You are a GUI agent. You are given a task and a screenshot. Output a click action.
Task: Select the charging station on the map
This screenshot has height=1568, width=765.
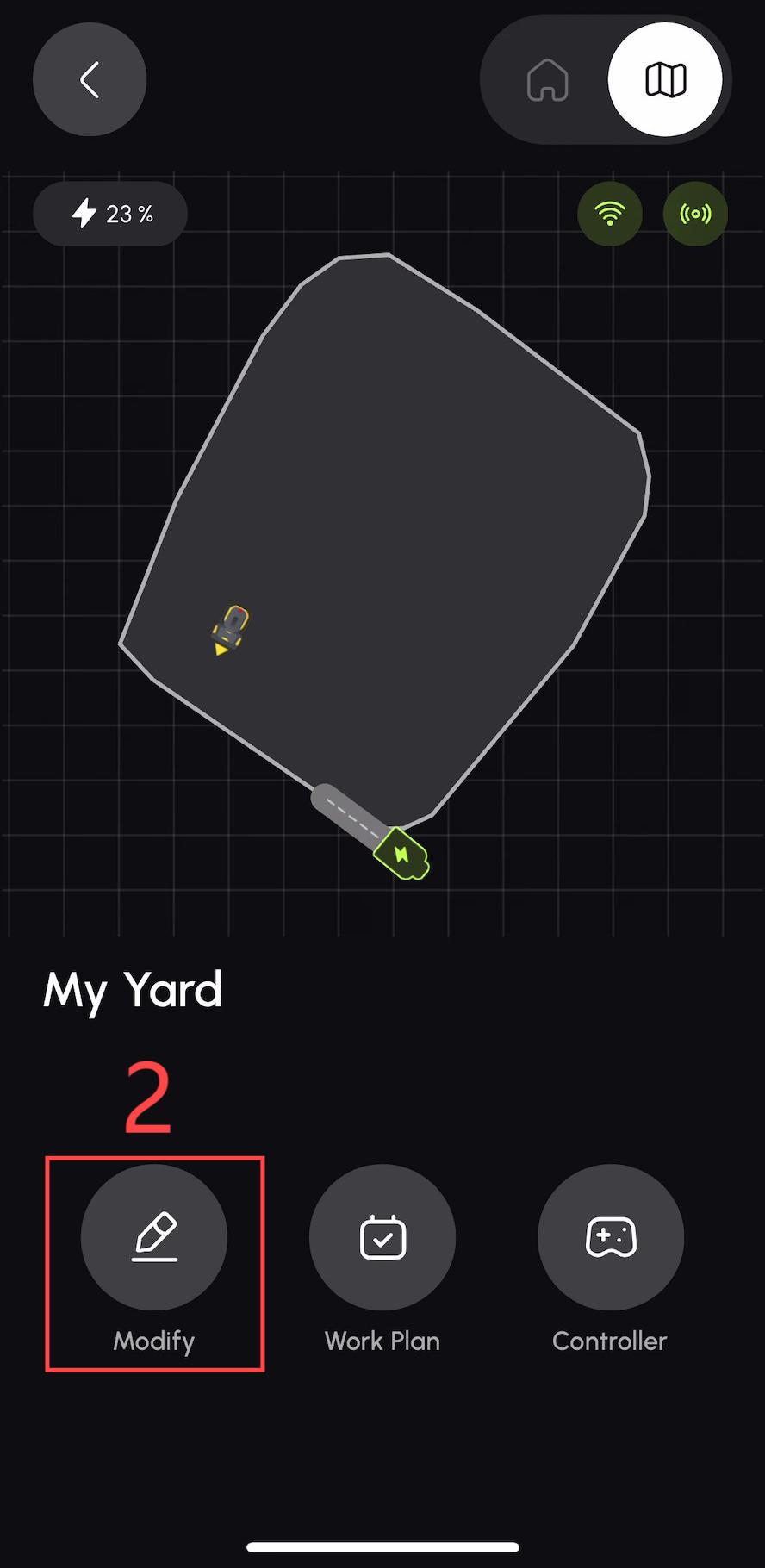click(401, 854)
